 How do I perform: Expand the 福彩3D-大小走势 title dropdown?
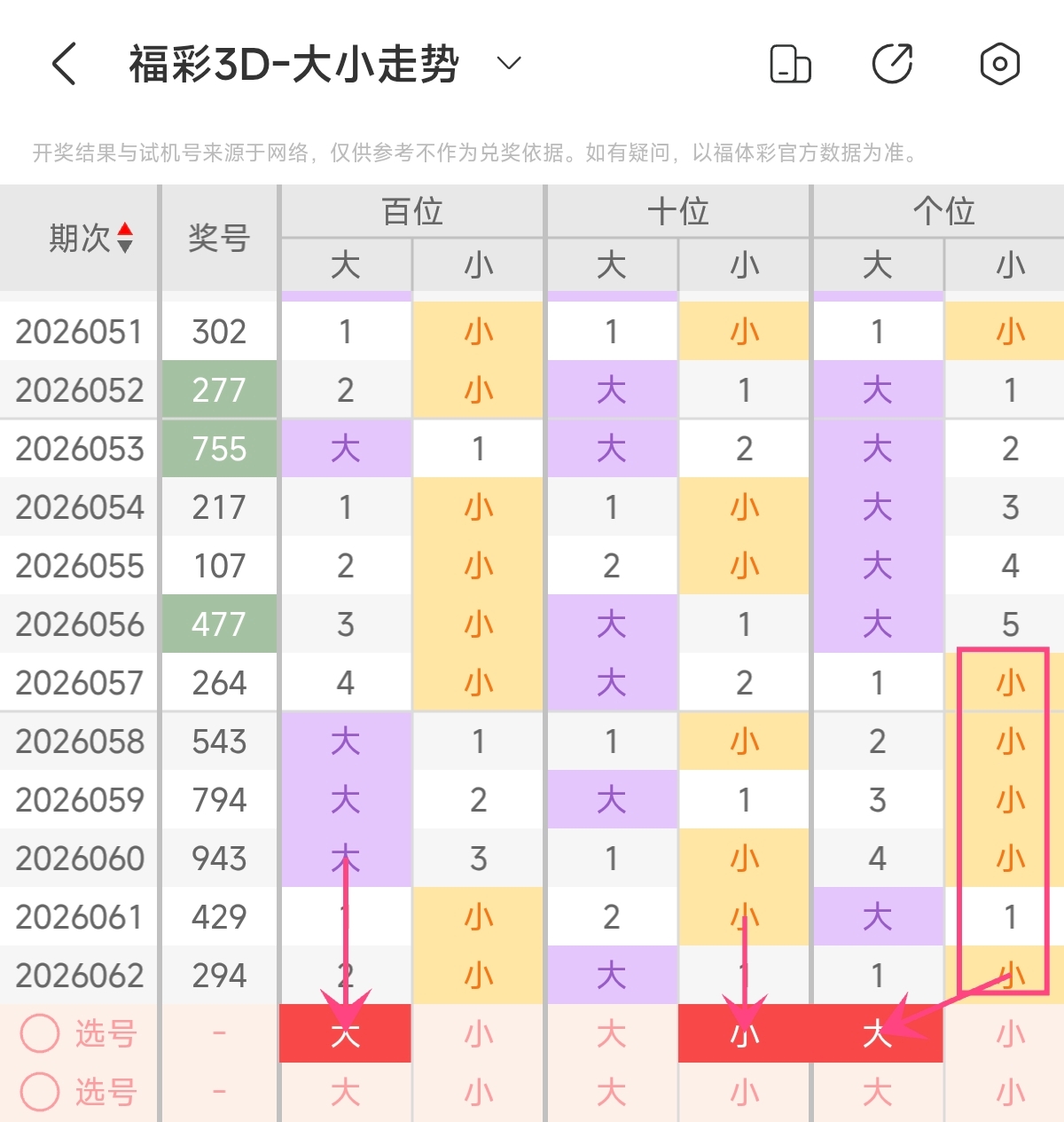pyautogui.click(x=509, y=63)
